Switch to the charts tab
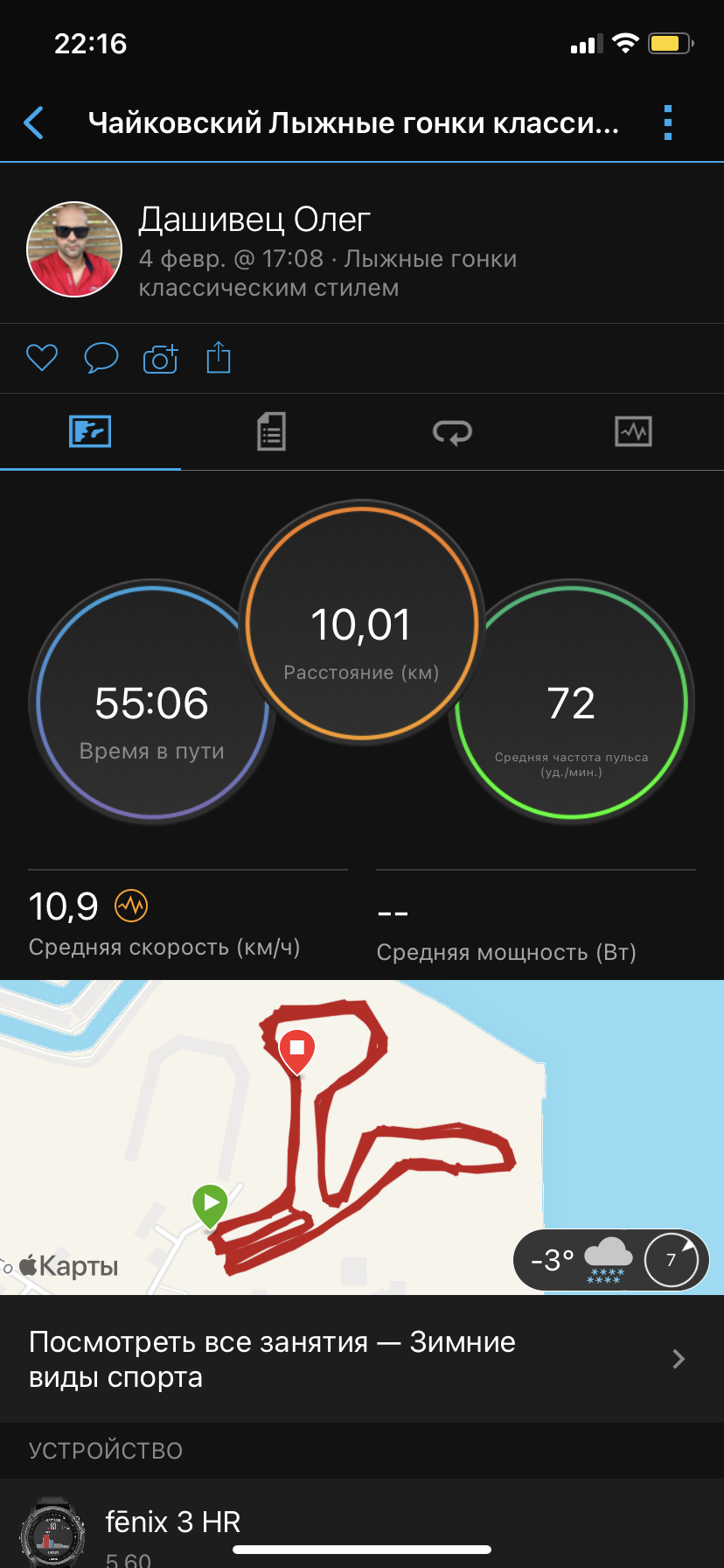The width and height of the screenshot is (724, 1568). (633, 432)
